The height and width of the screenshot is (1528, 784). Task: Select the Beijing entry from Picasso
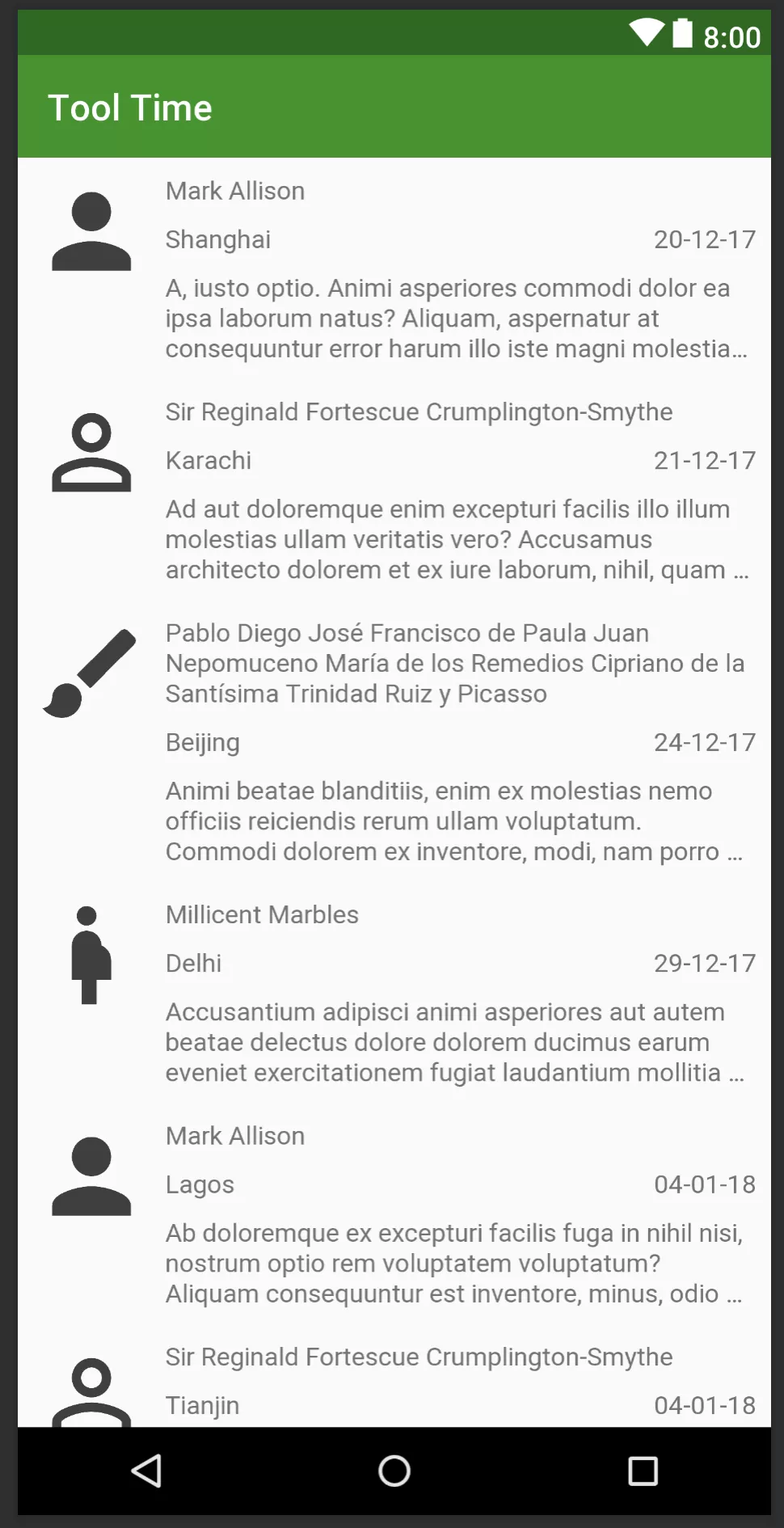coord(394,741)
